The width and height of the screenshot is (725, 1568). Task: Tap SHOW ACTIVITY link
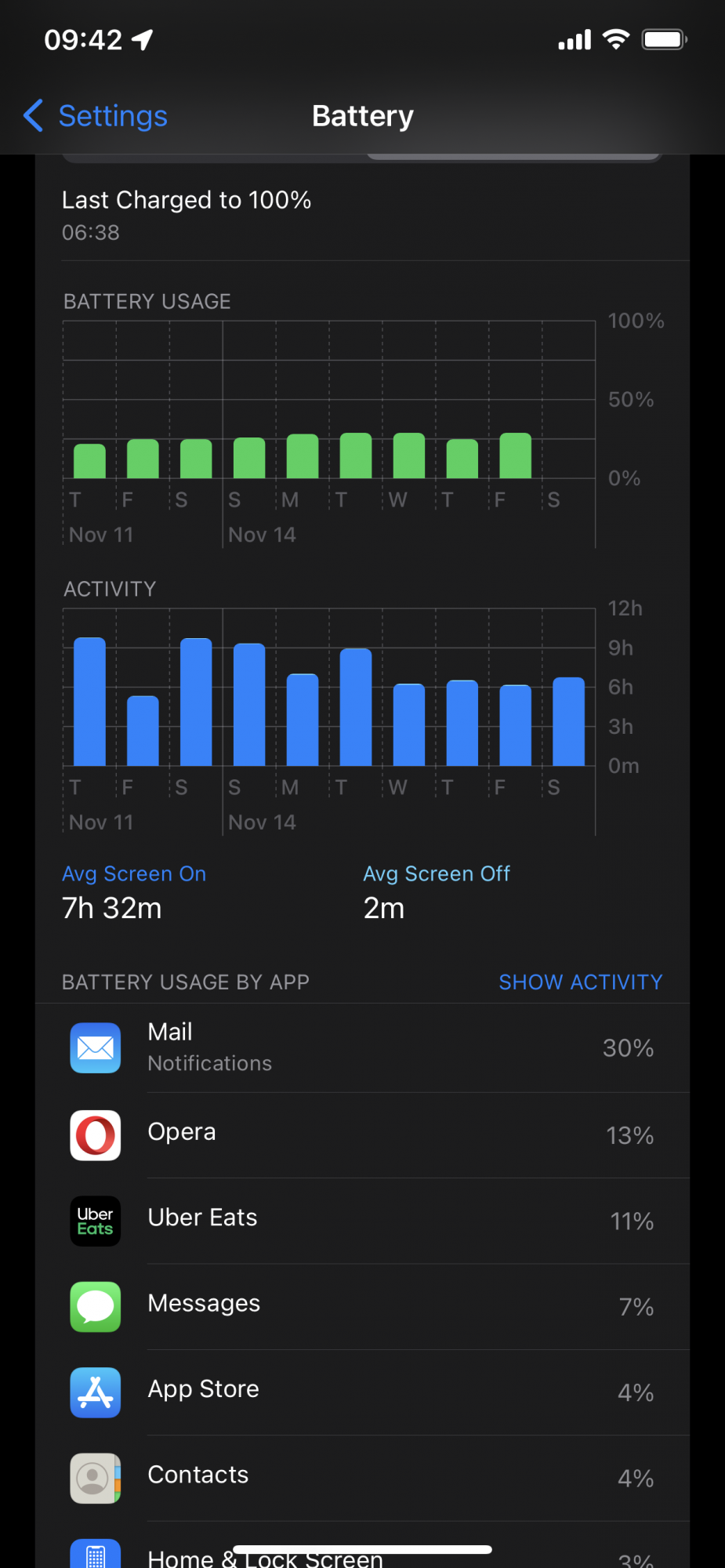point(581,982)
